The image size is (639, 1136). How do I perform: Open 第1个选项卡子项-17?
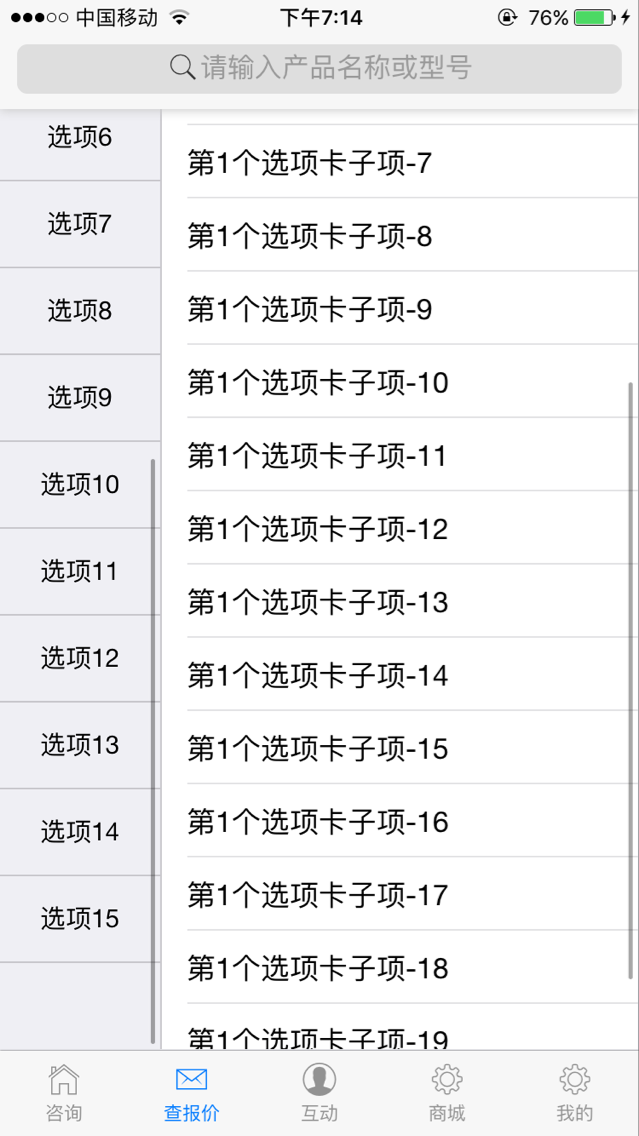coord(400,893)
